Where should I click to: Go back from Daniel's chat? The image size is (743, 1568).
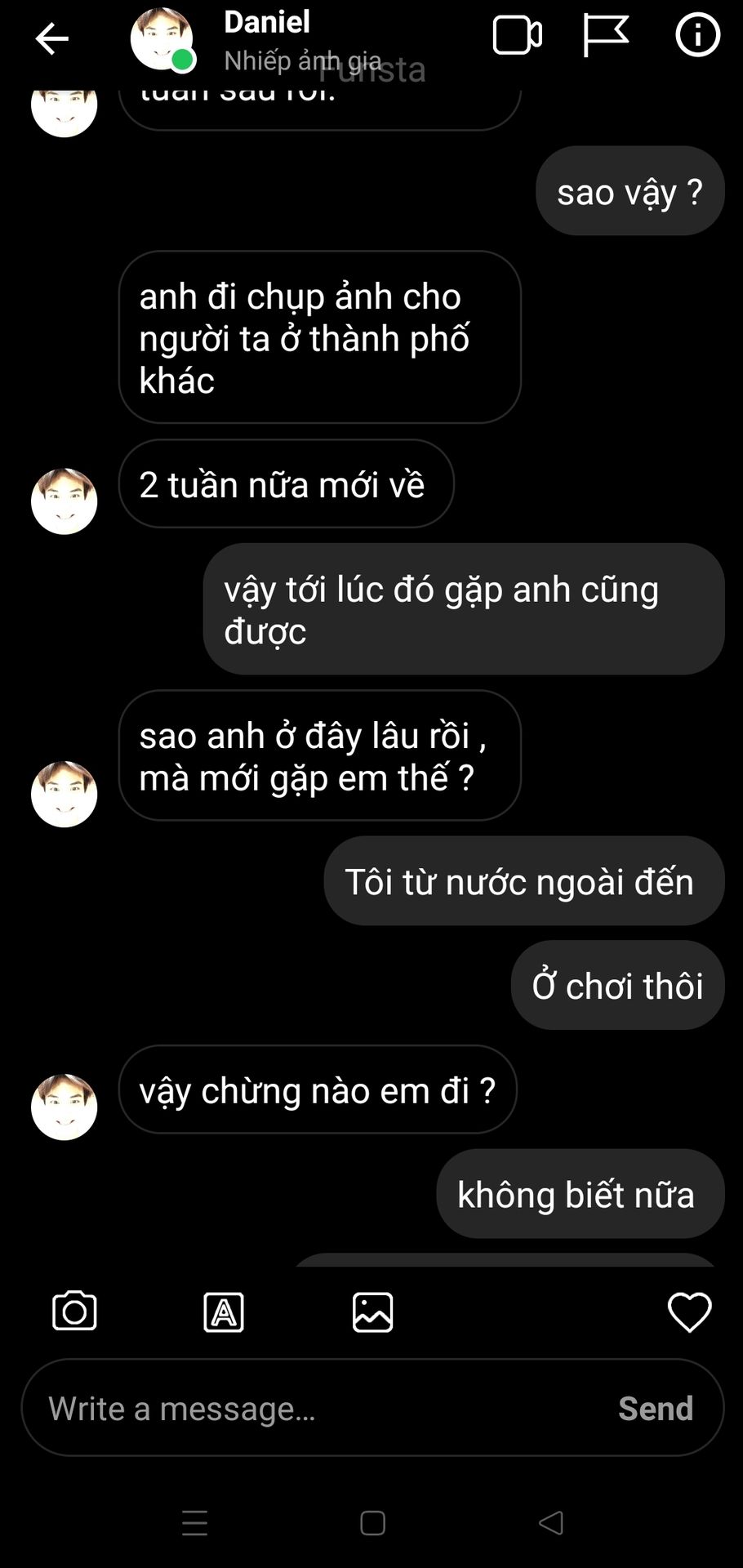point(51,38)
